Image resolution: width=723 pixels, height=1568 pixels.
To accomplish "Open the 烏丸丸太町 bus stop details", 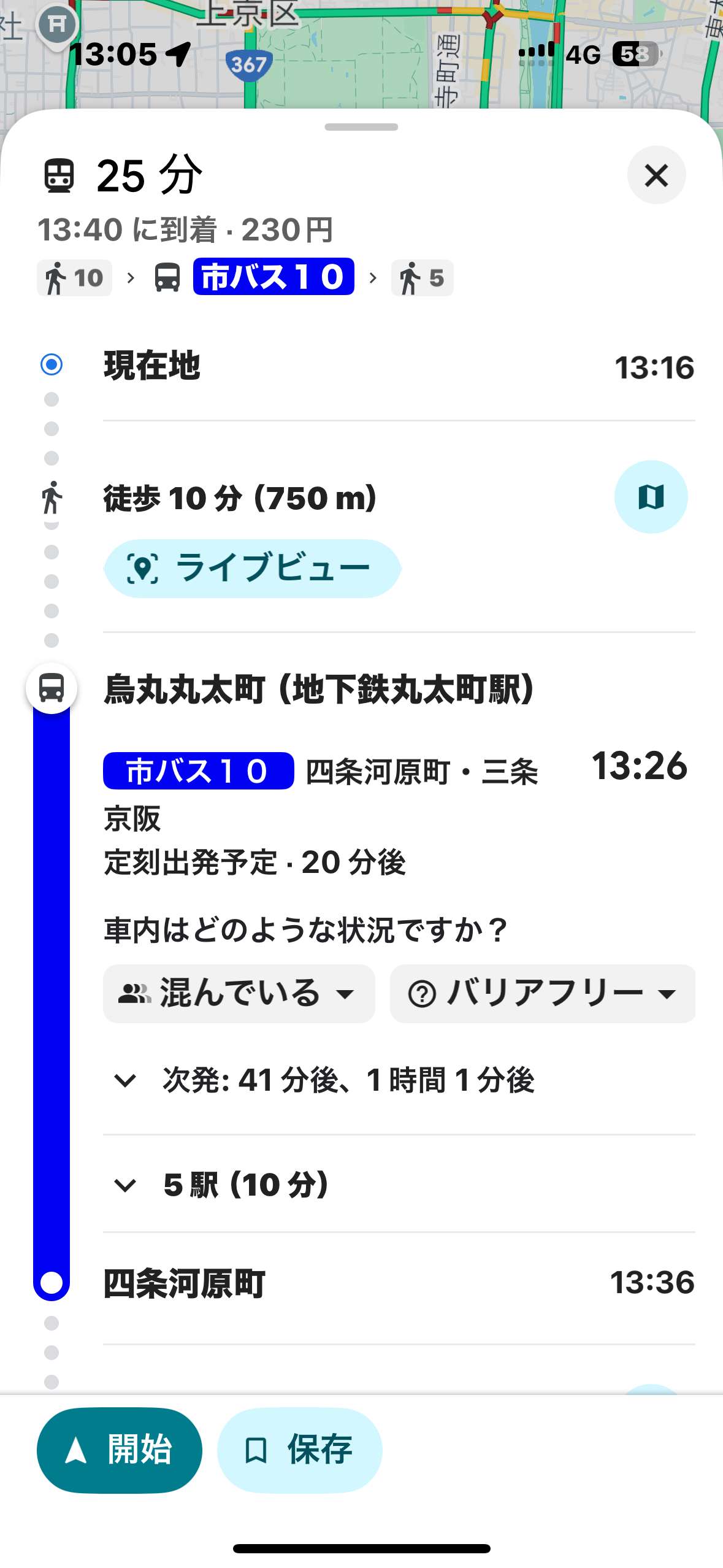I will point(319,689).
